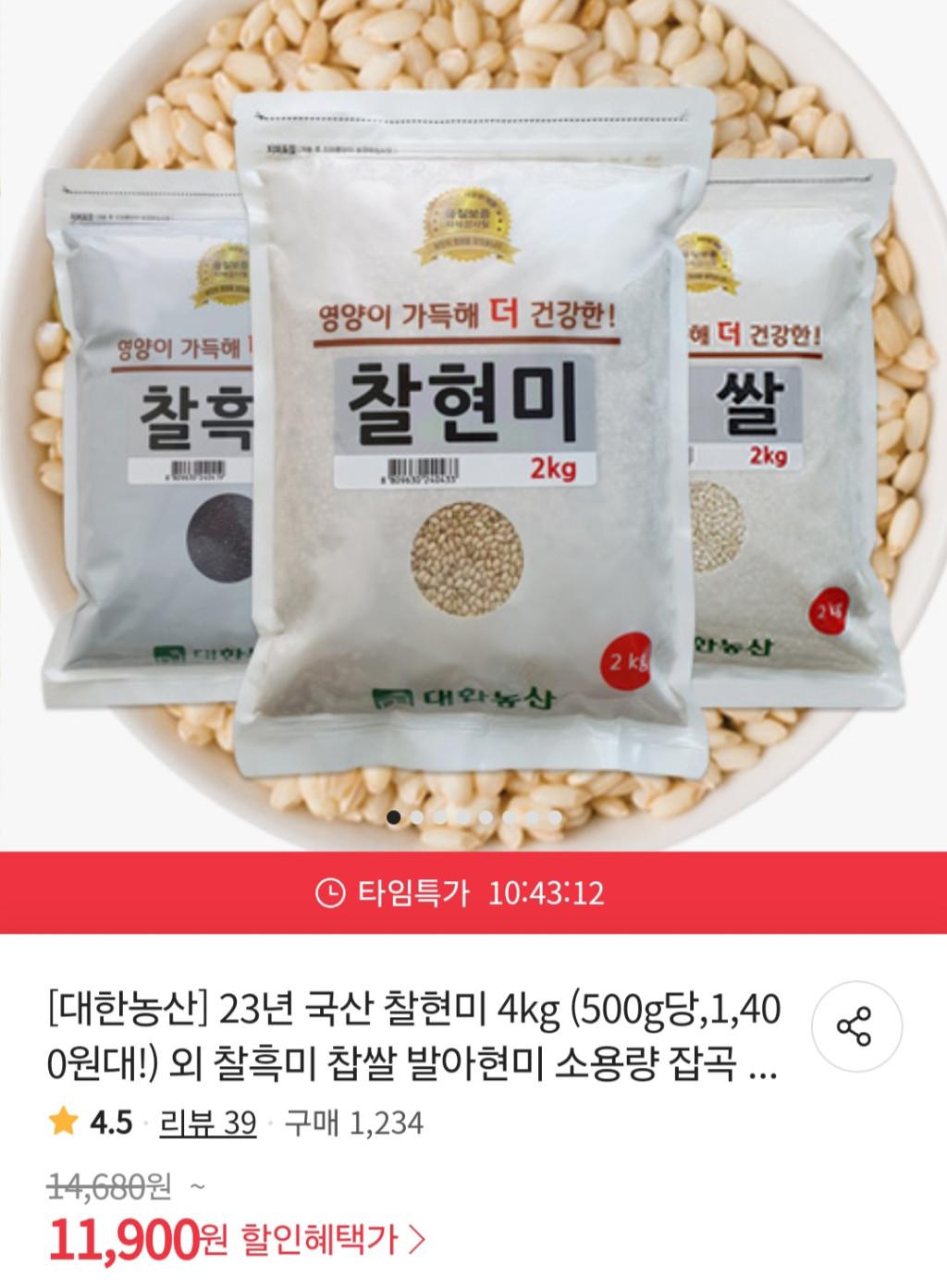Share this rice product
Viewport: 947px width, 1288px height.
point(855,1028)
